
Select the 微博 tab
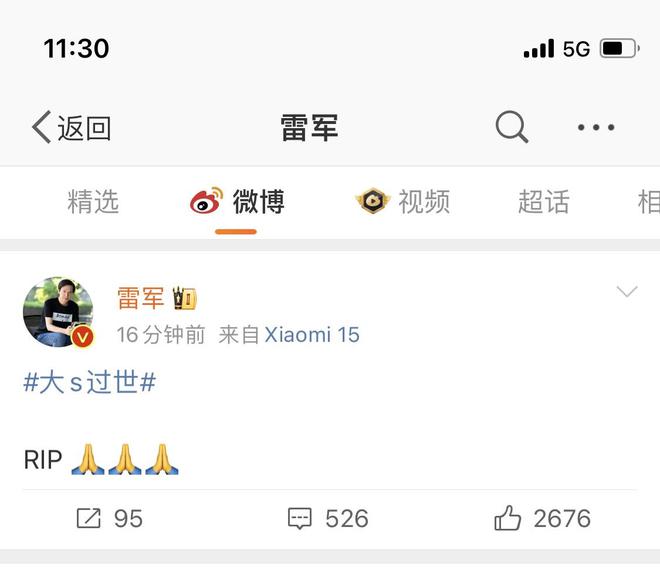click(238, 202)
